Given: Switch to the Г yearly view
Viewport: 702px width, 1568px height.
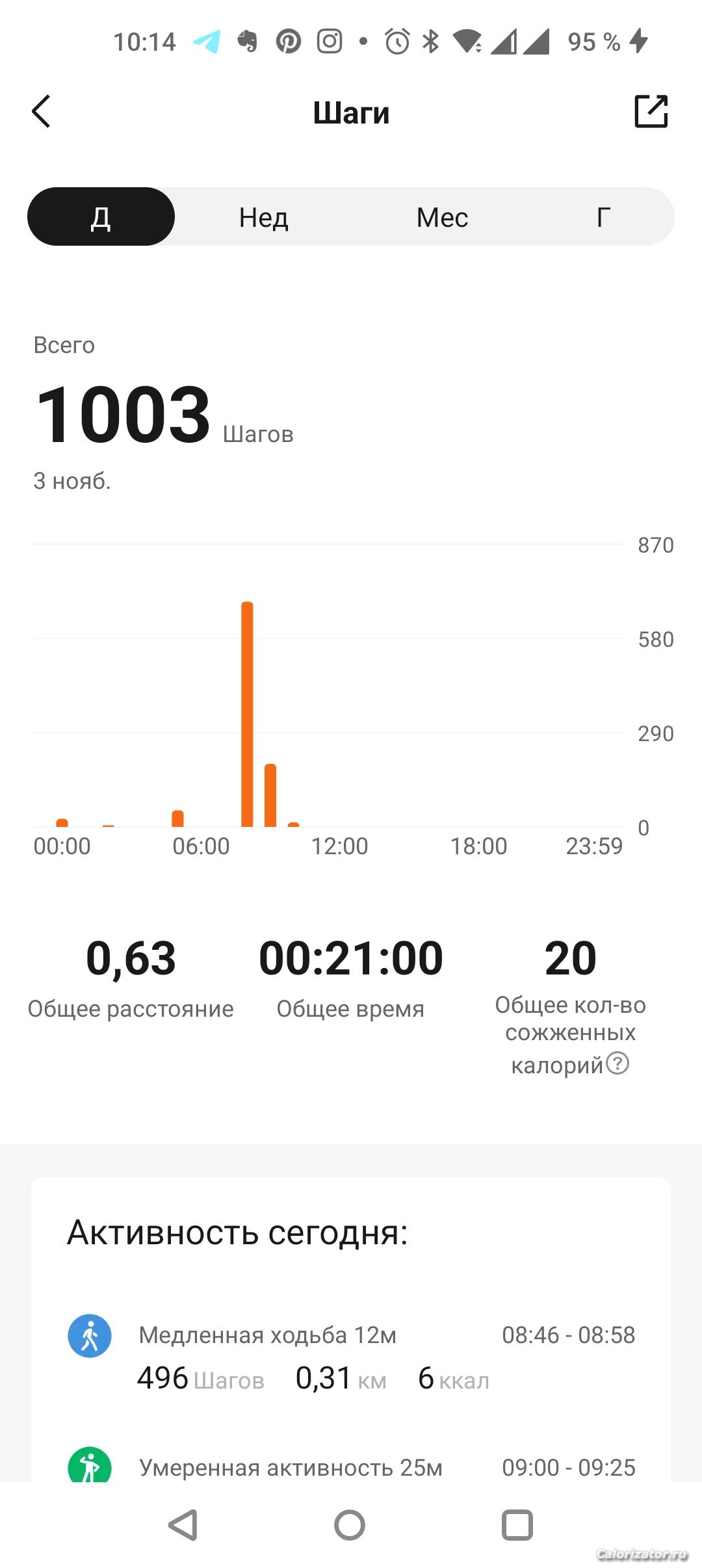Looking at the screenshot, I should click(603, 217).
